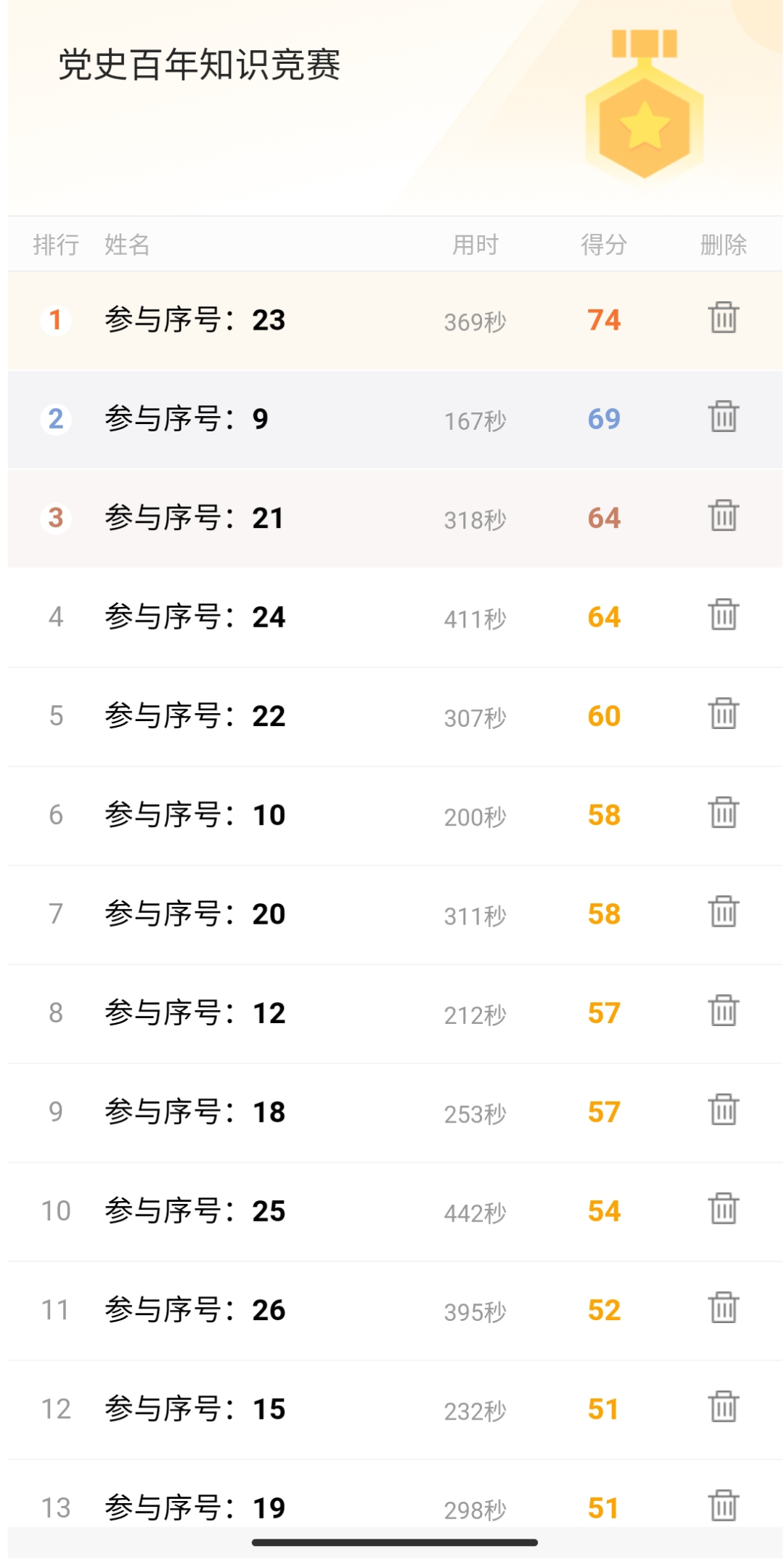Remove 参与序号 21 from the ranking
The width and height of the screenshot is (784, 1562).
[723, 516]
